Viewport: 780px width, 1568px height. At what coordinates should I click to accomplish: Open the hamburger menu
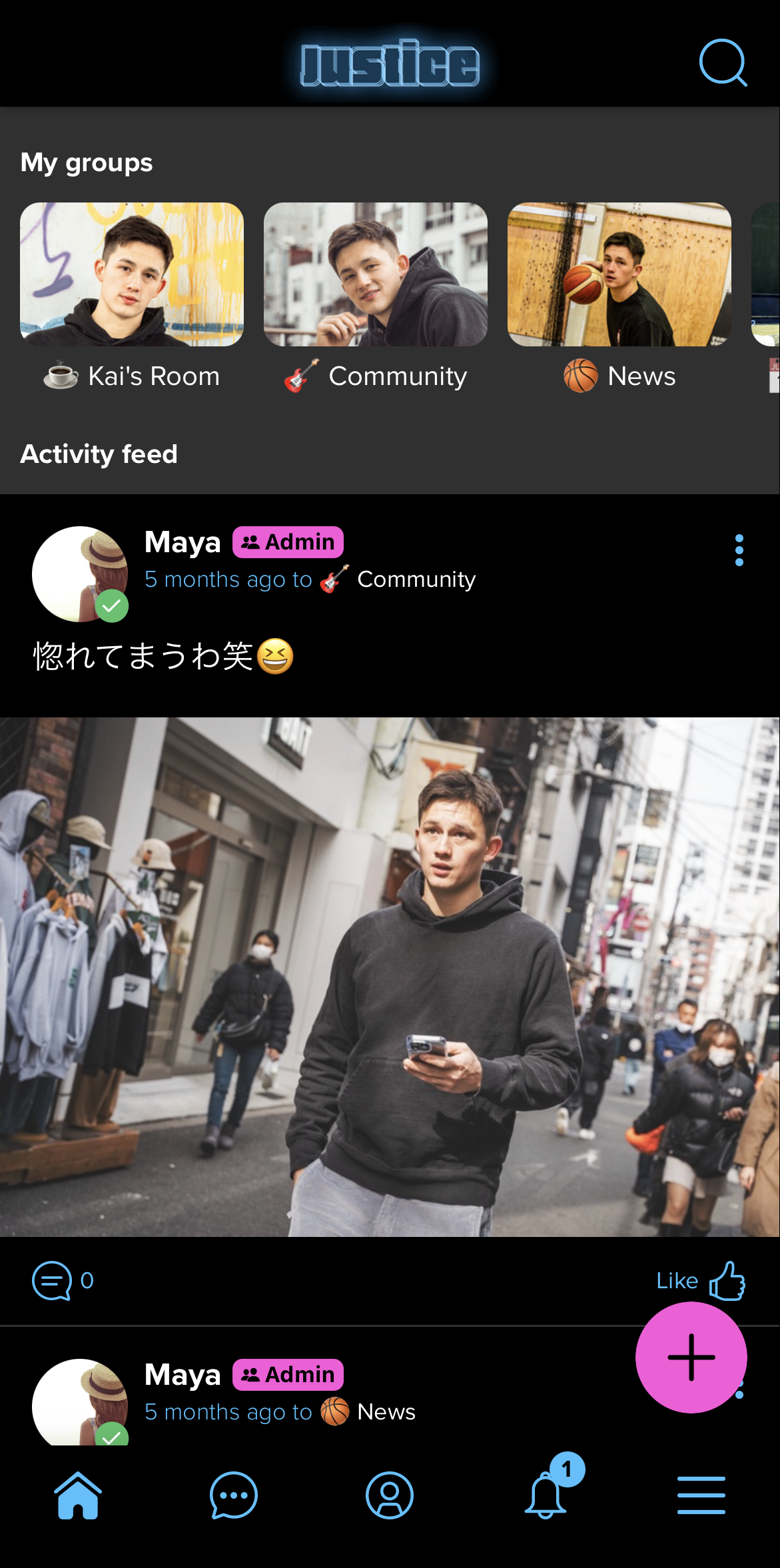click(701, 1495)
